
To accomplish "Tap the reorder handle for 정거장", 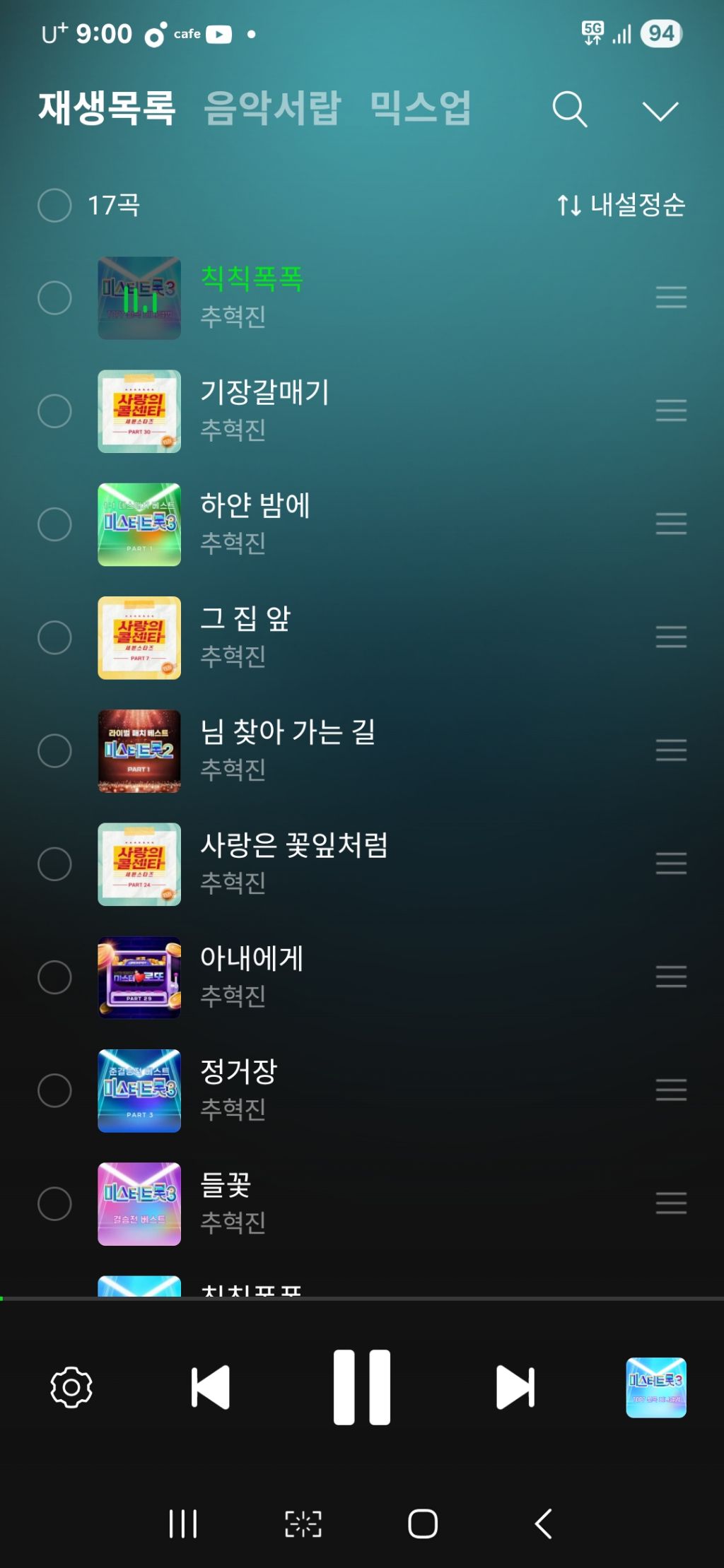I will pos(670,1090).
